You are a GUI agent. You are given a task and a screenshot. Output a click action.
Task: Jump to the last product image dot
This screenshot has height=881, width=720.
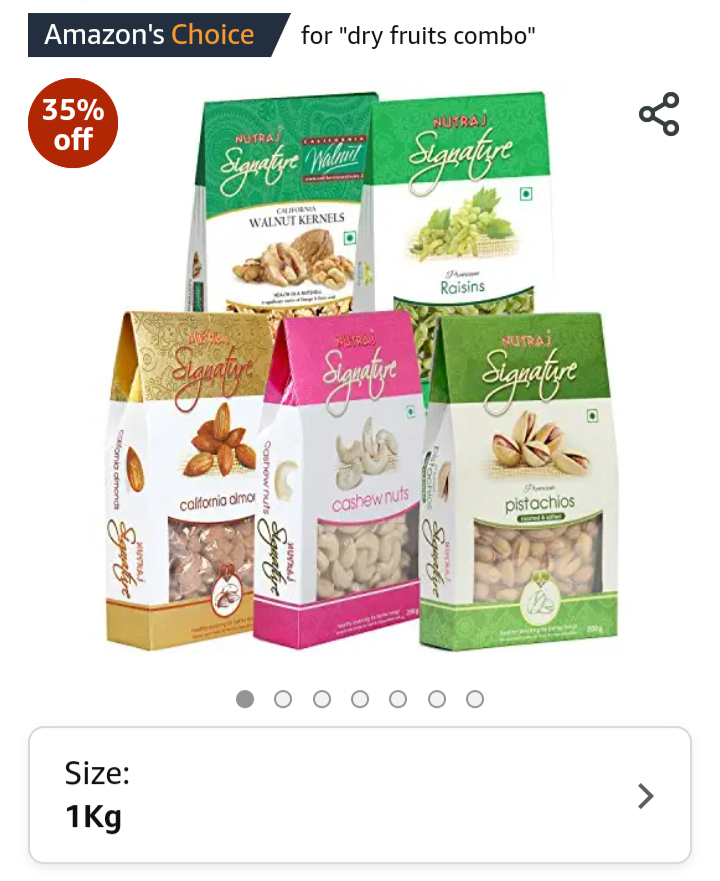(475, 699)
